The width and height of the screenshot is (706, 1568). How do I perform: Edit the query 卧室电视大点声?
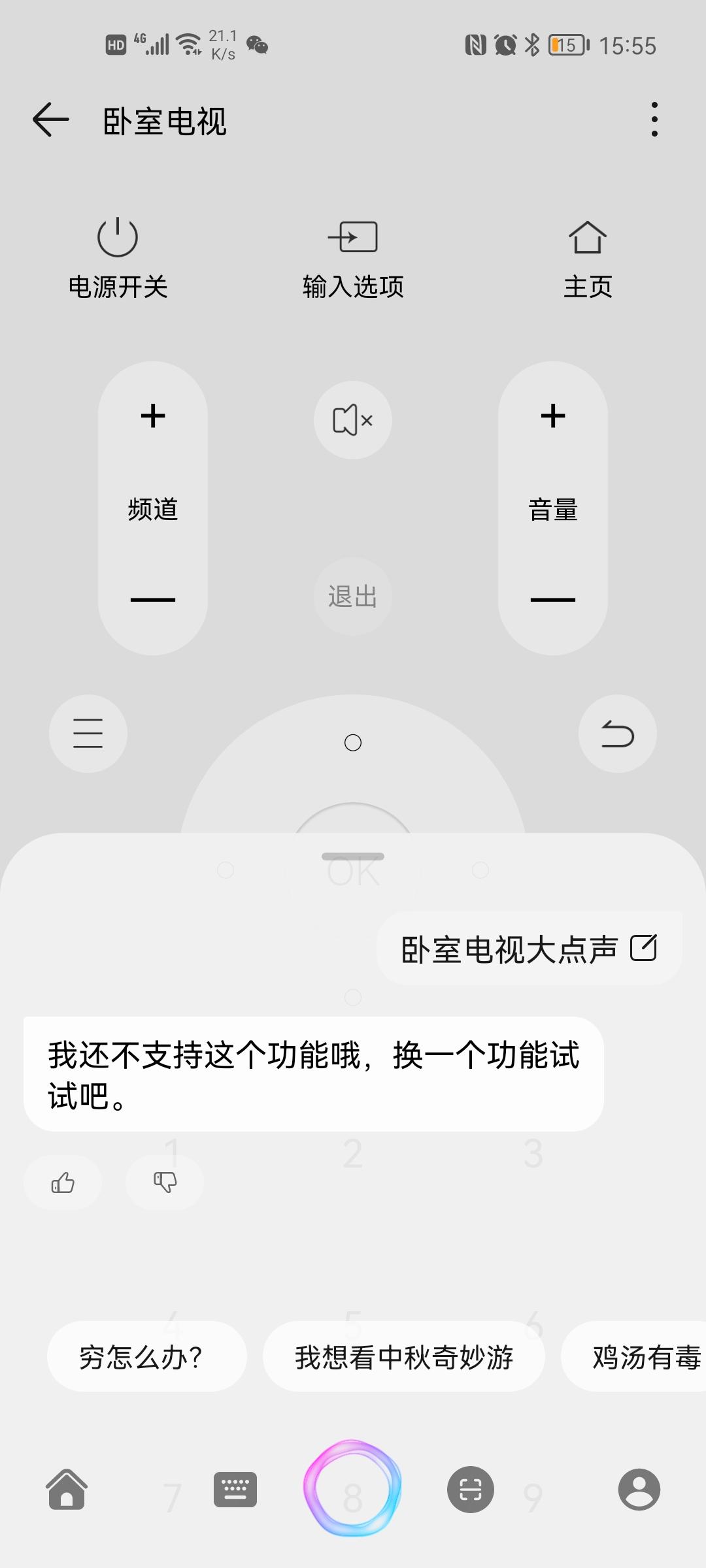pyautogui.click(x=643, y=948)
